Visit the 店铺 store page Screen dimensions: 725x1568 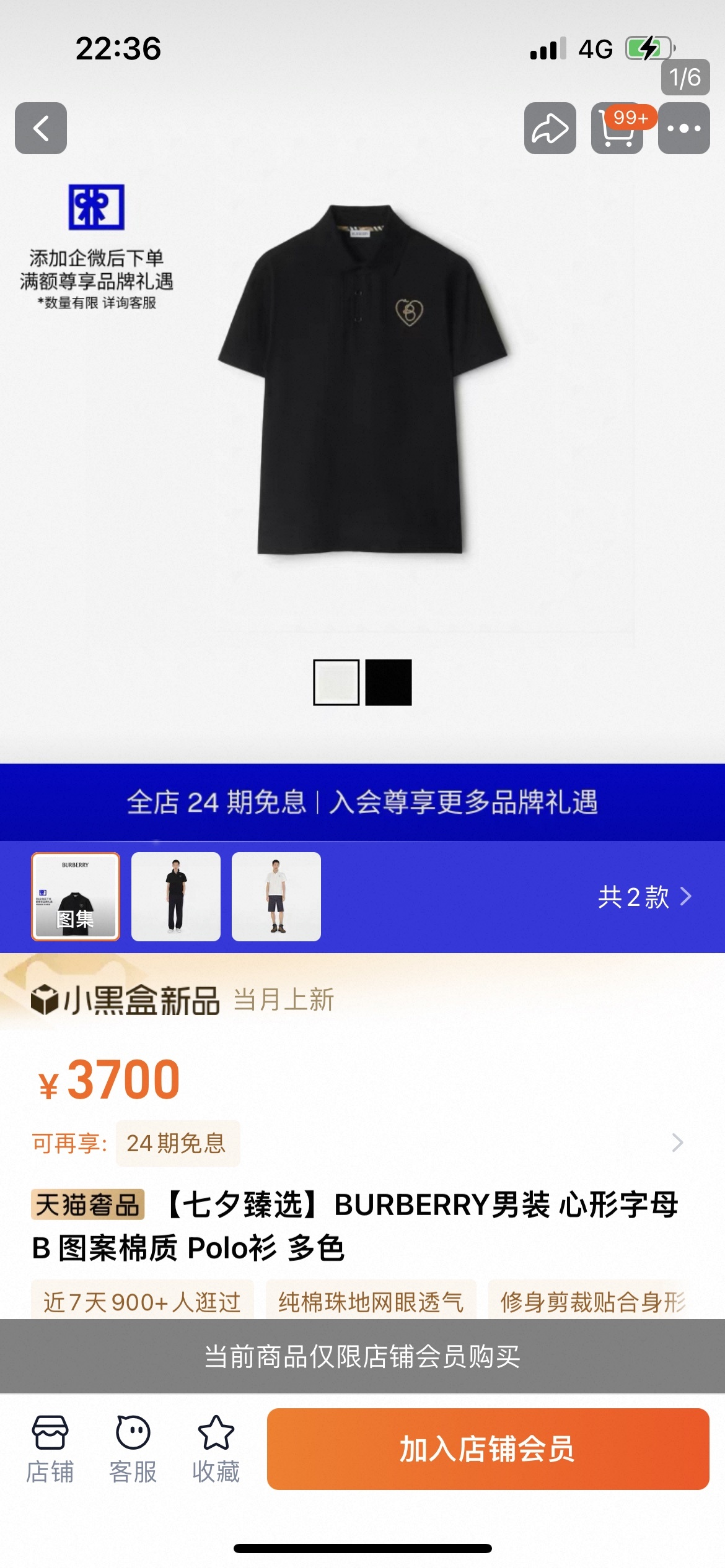(x=50, y=1448)
